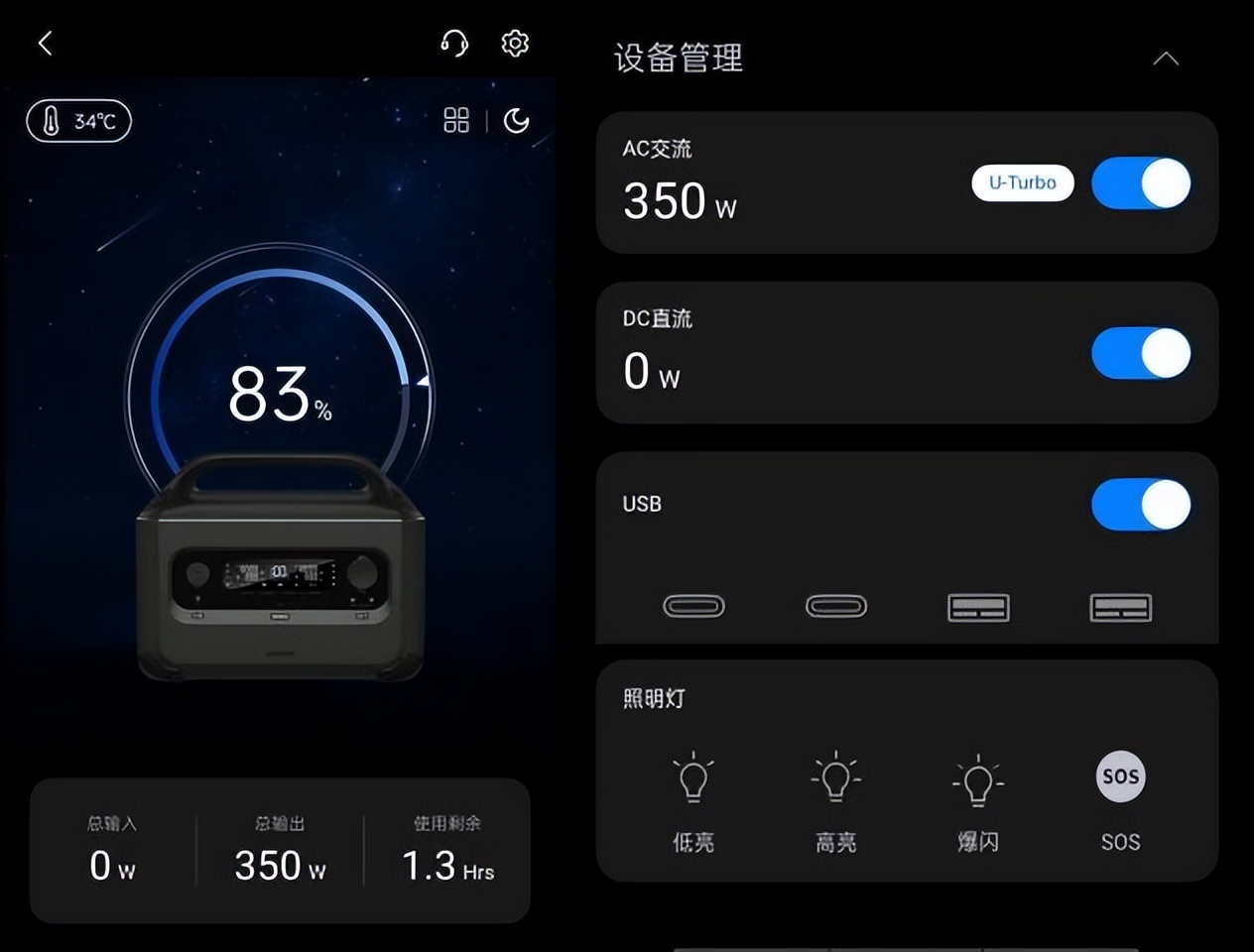This screenshot has width=1254, height=952.
Task: Disable the DC直流 output switch
Action: point(1141,353)
